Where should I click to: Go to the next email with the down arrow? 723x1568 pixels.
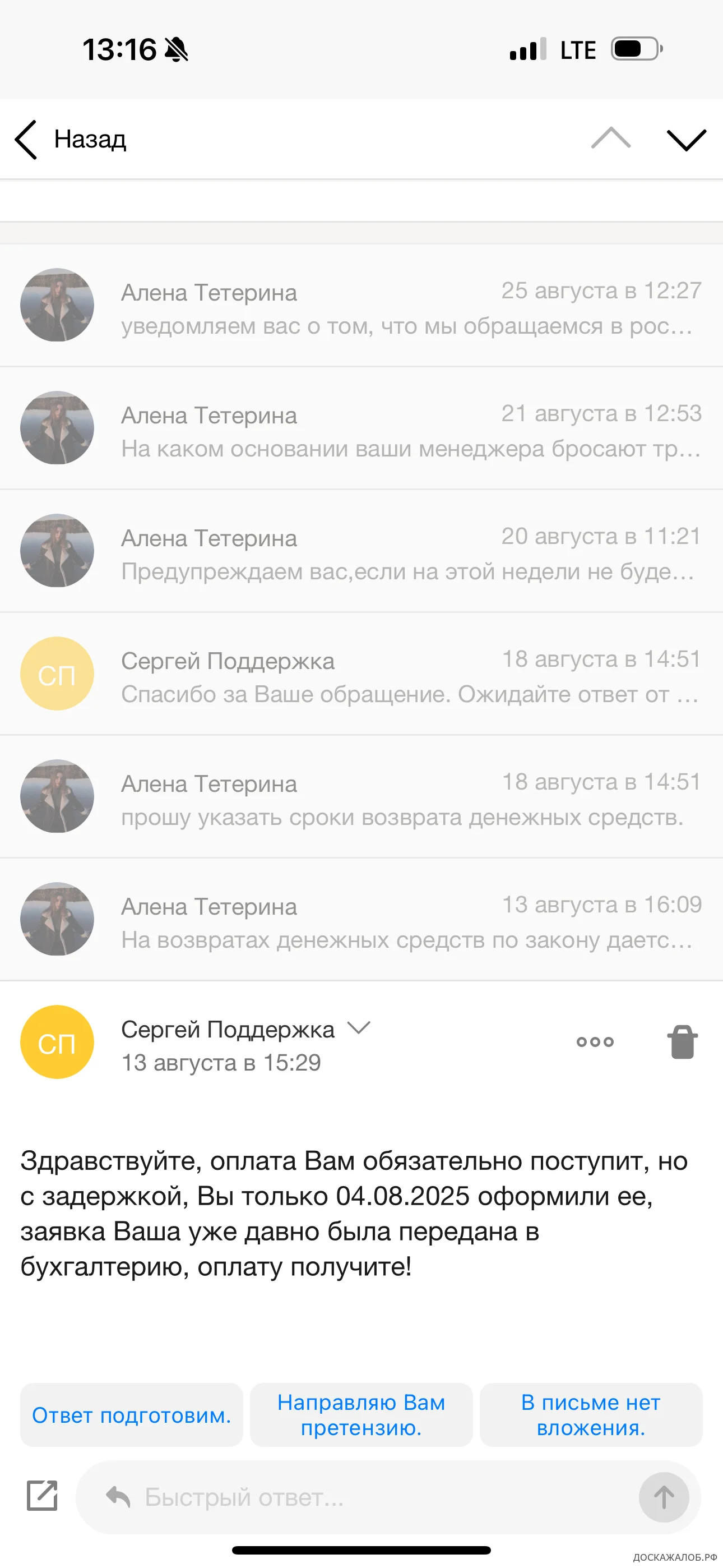point(686,140)
